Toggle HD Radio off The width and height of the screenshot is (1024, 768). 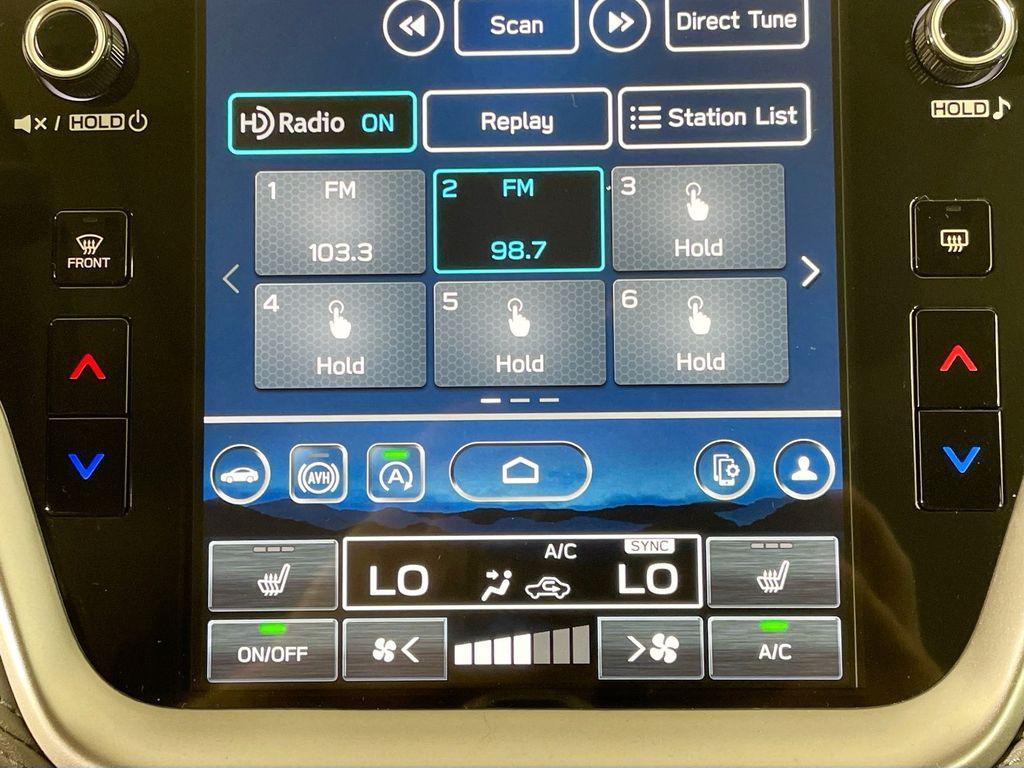click(322, 123)
